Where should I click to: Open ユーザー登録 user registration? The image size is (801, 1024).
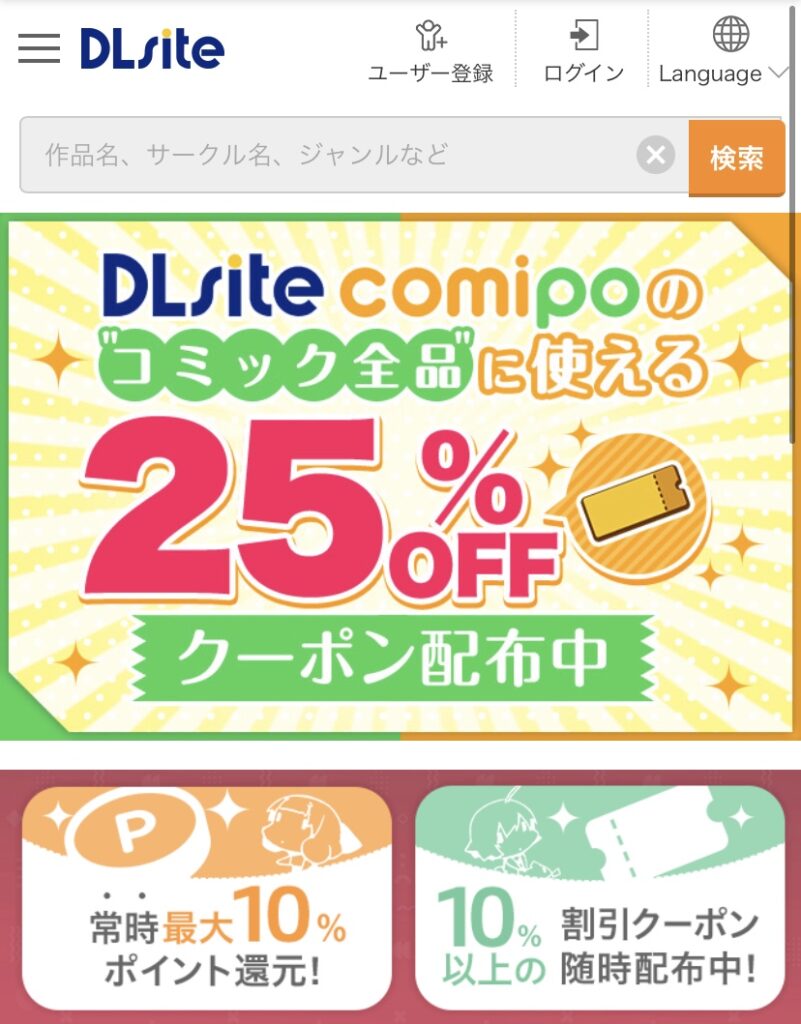click(x=431, y=52)
